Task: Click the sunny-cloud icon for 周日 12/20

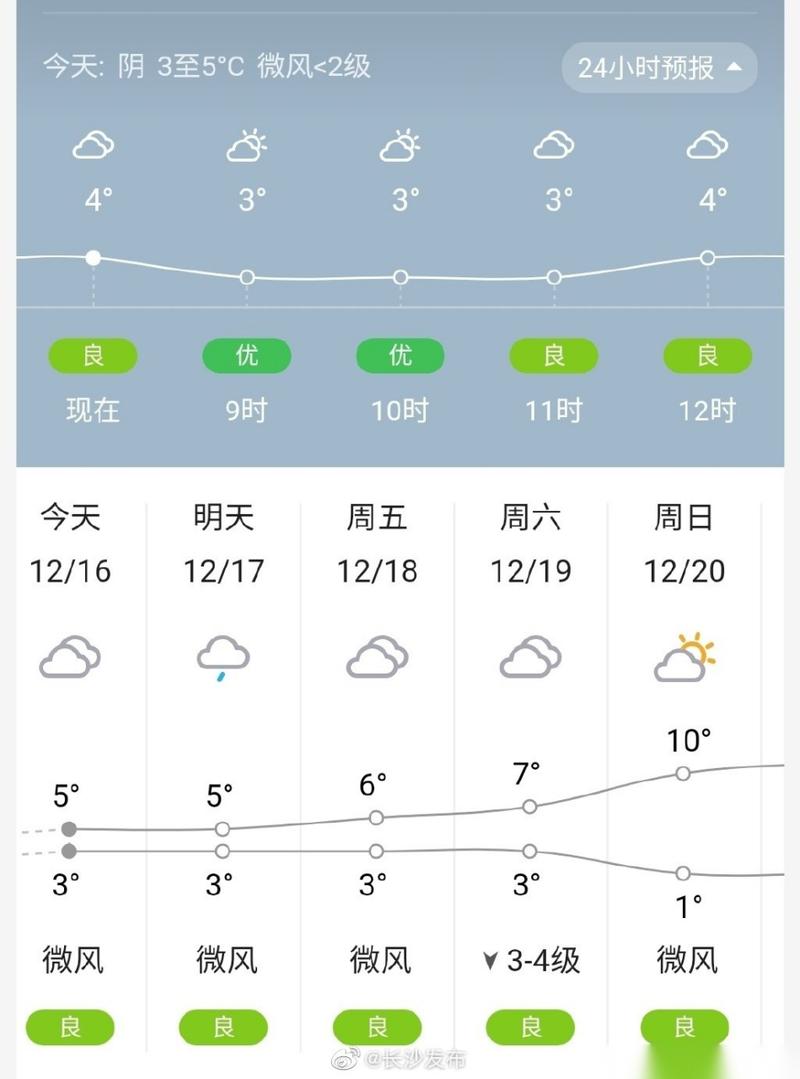Action: pyautogui.click(x=683, y=656)
